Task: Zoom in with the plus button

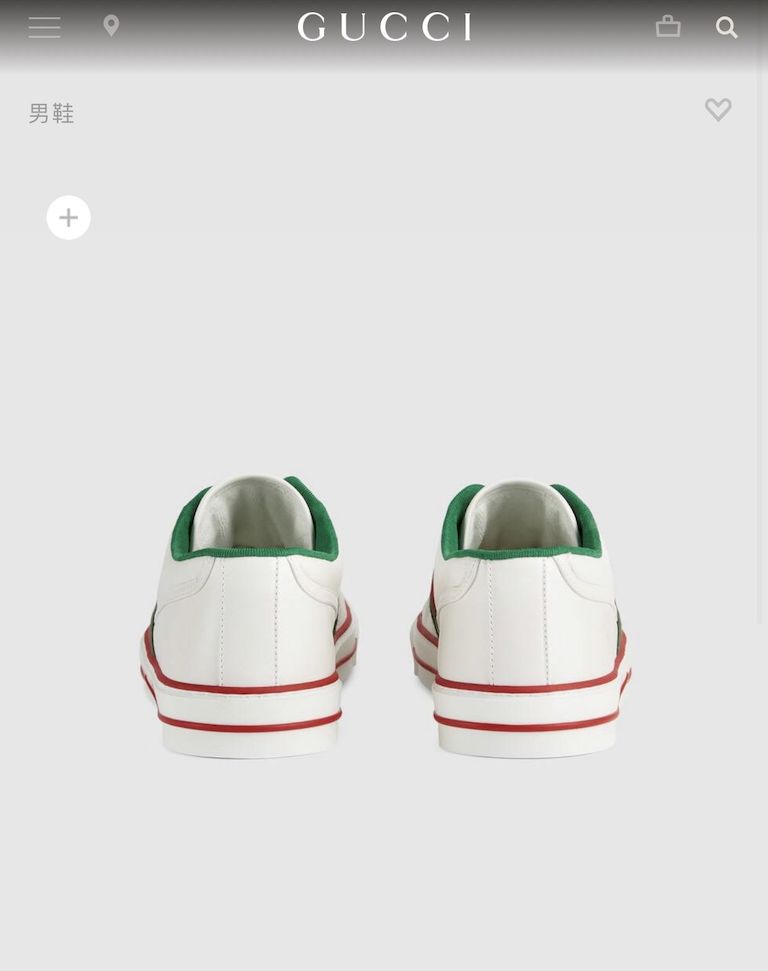Action: [68, 217]
